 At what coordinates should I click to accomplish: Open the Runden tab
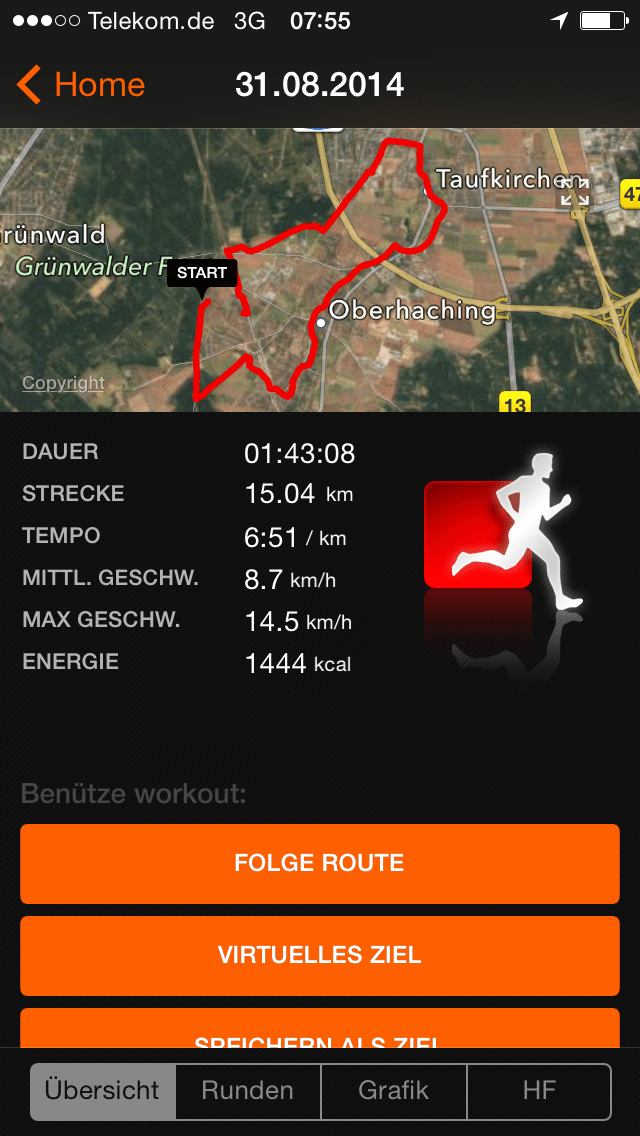[248, 1090]
